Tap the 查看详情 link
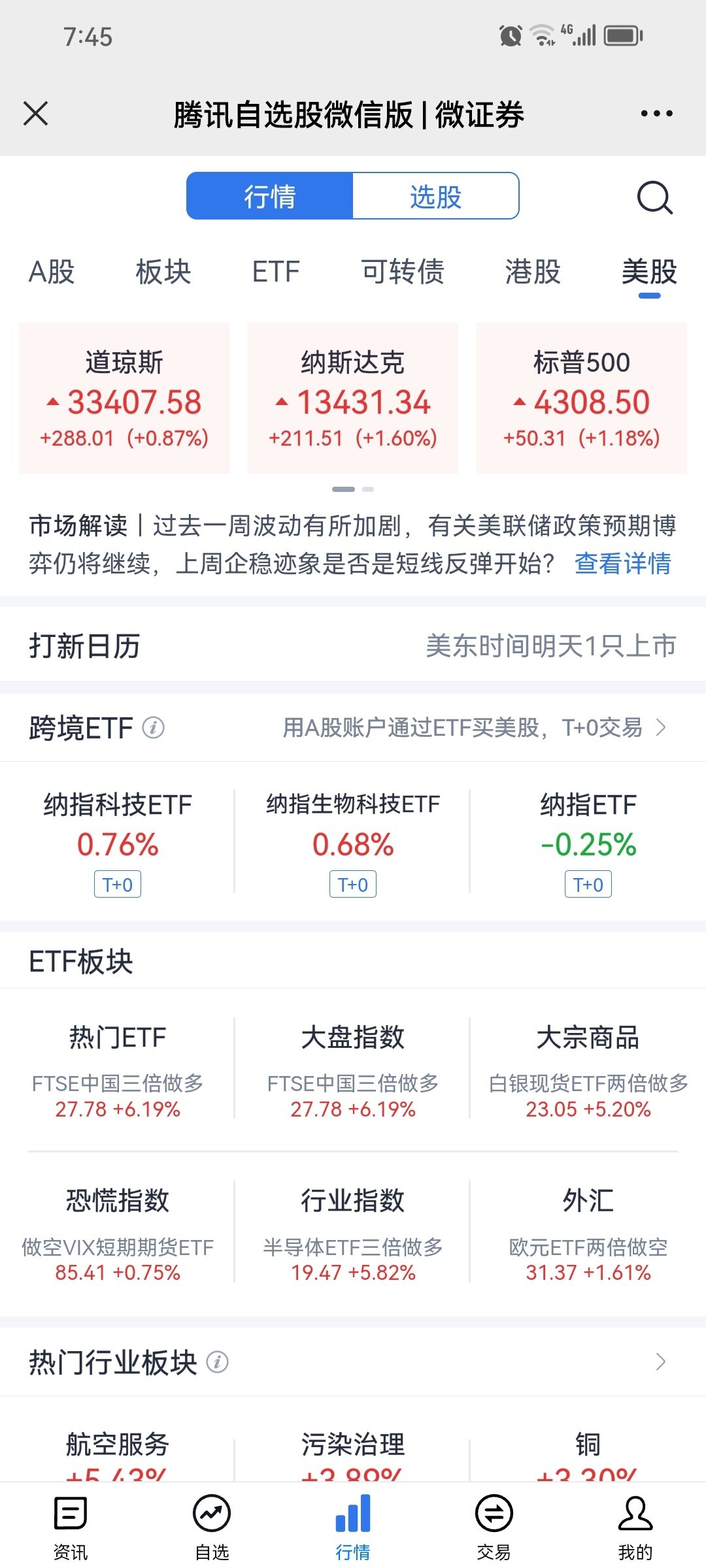 [x=623, y=563]
